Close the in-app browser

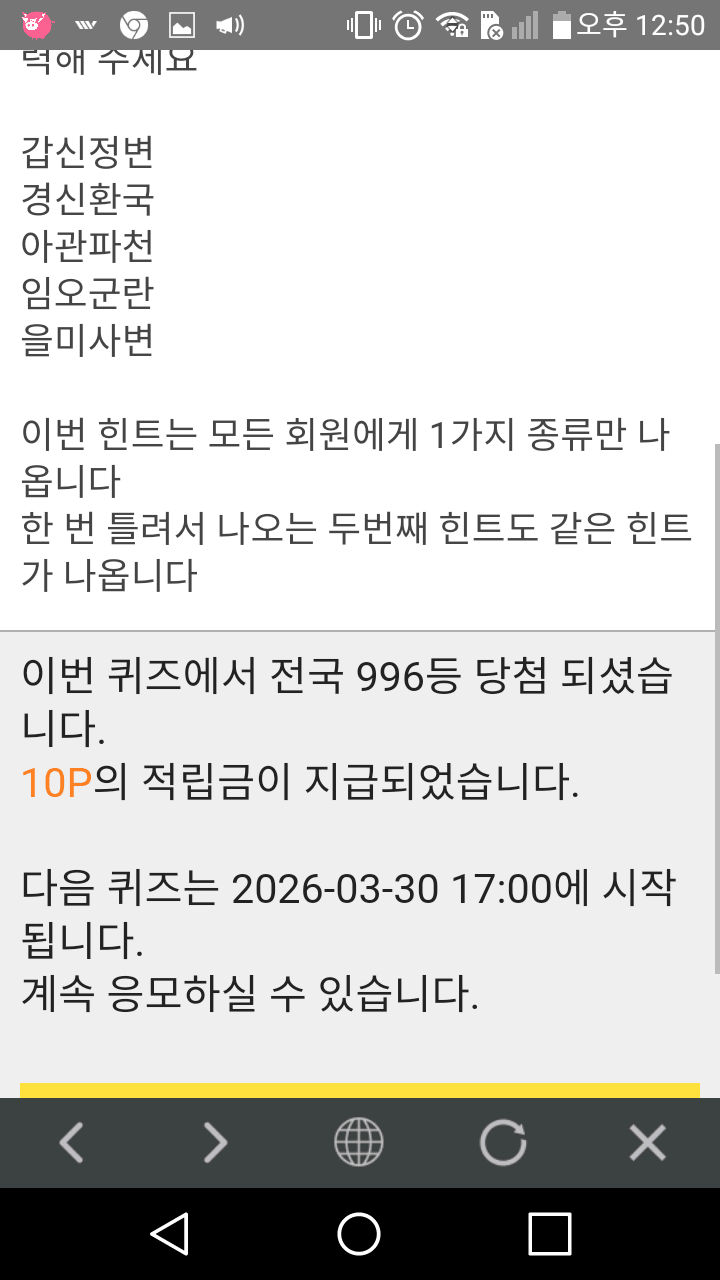647,1142
